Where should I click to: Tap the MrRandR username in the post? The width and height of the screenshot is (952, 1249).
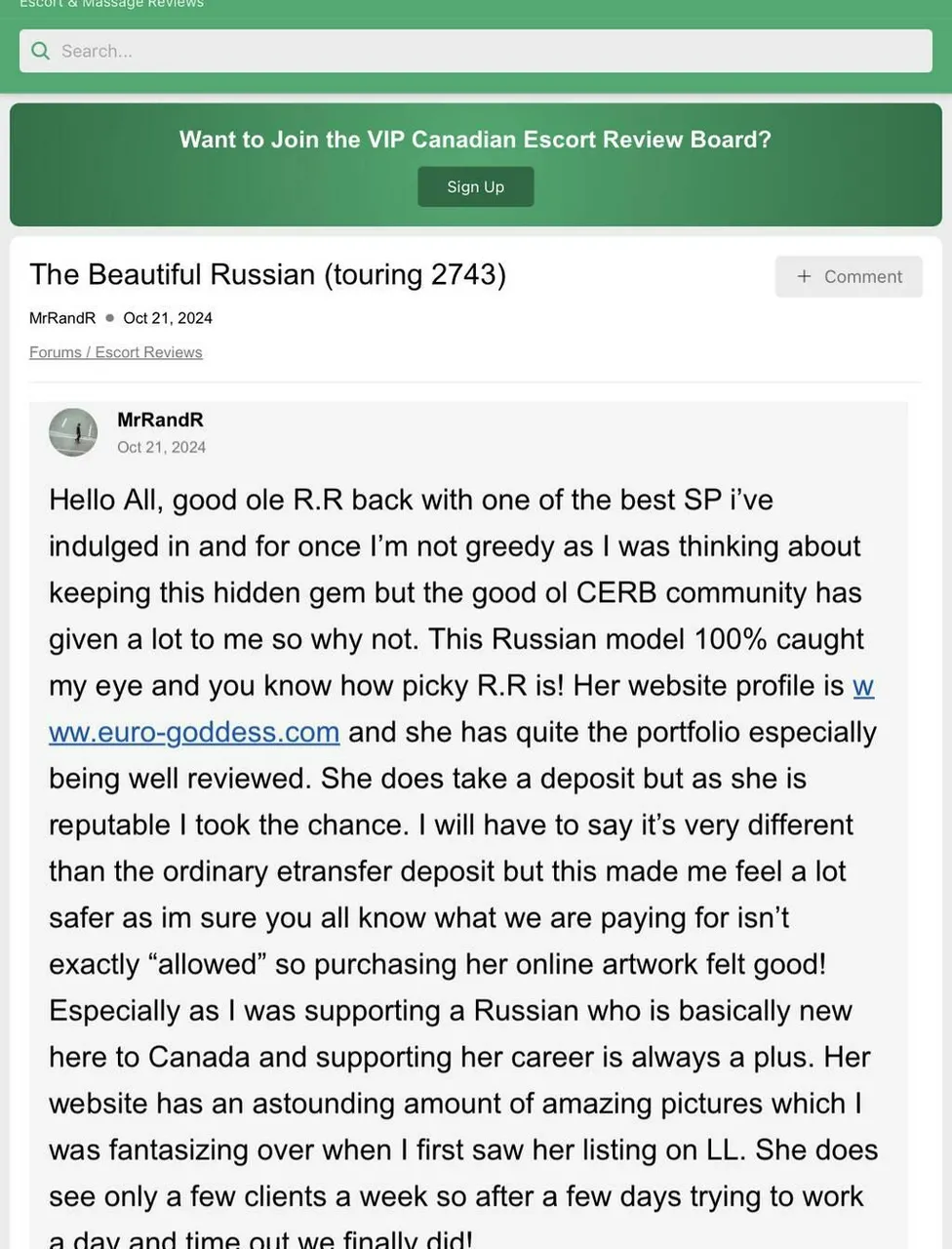160,420
